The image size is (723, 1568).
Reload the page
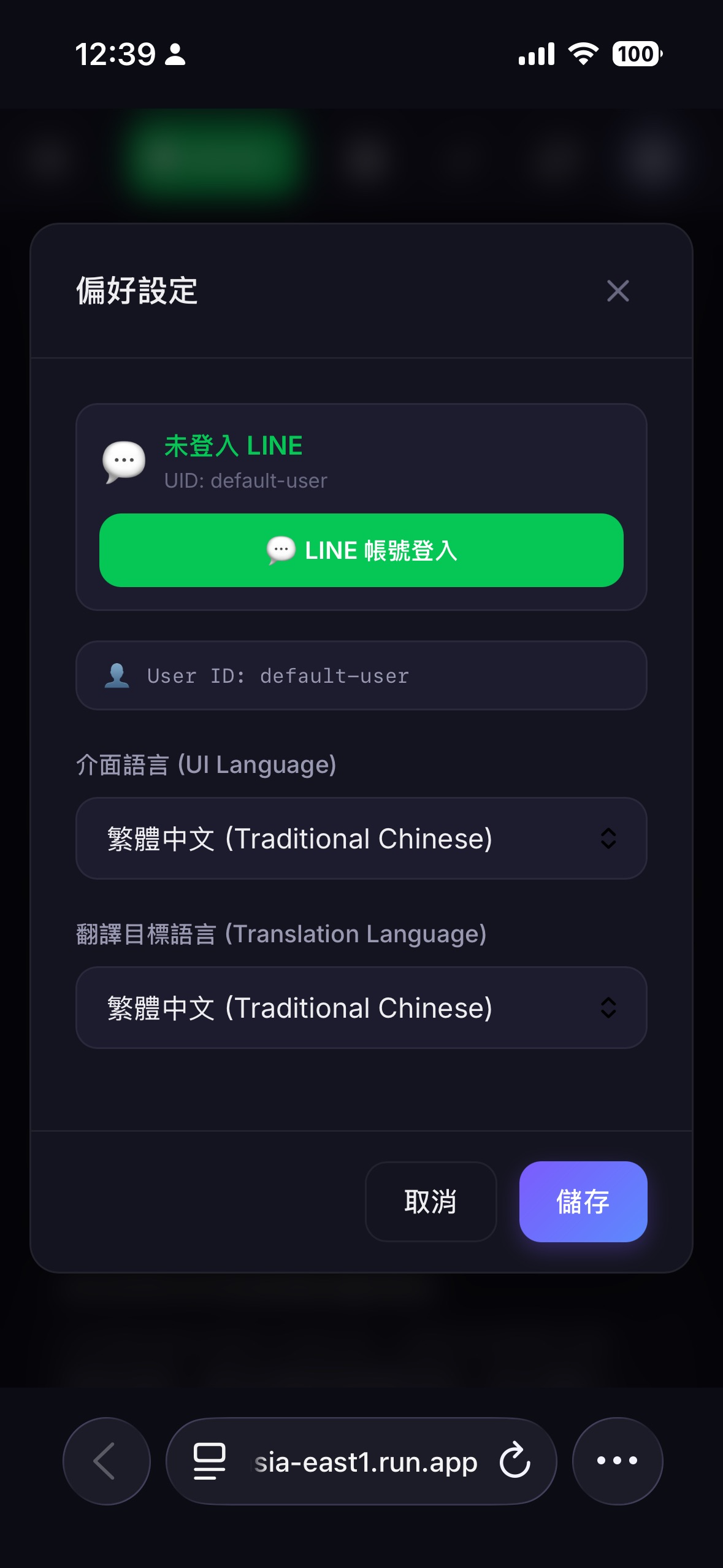point(515,1461)
